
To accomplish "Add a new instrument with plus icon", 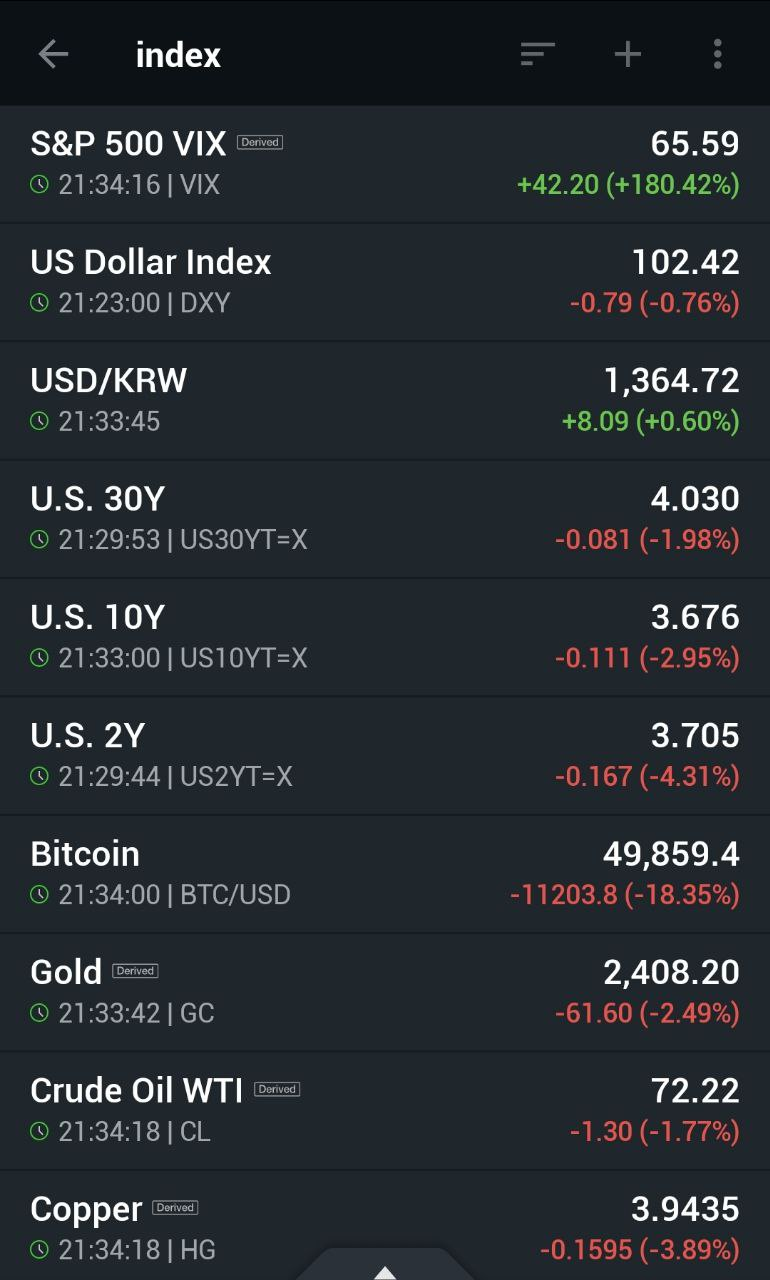I will click(x=627, y=54).
